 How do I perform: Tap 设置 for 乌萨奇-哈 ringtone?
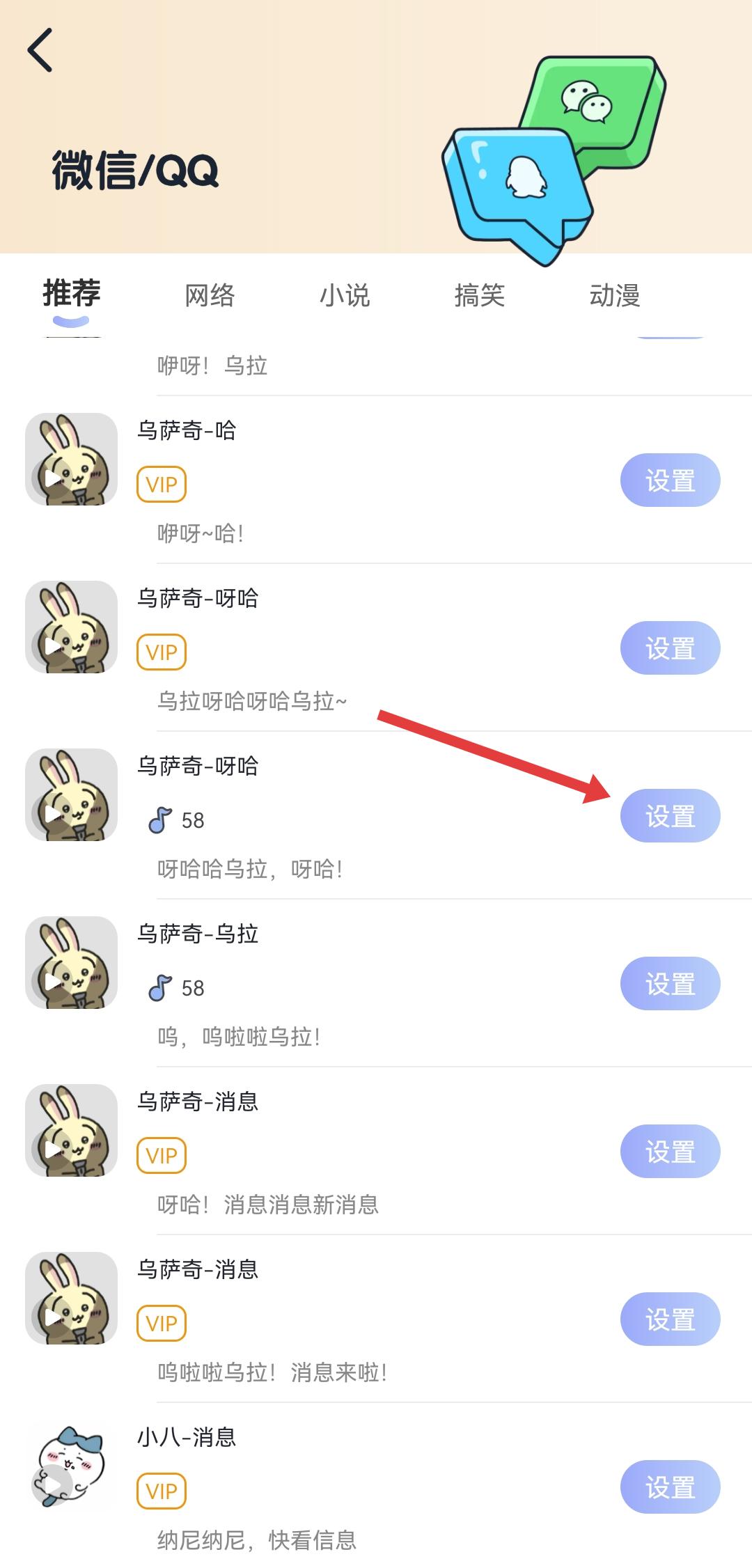click(670, 480)
